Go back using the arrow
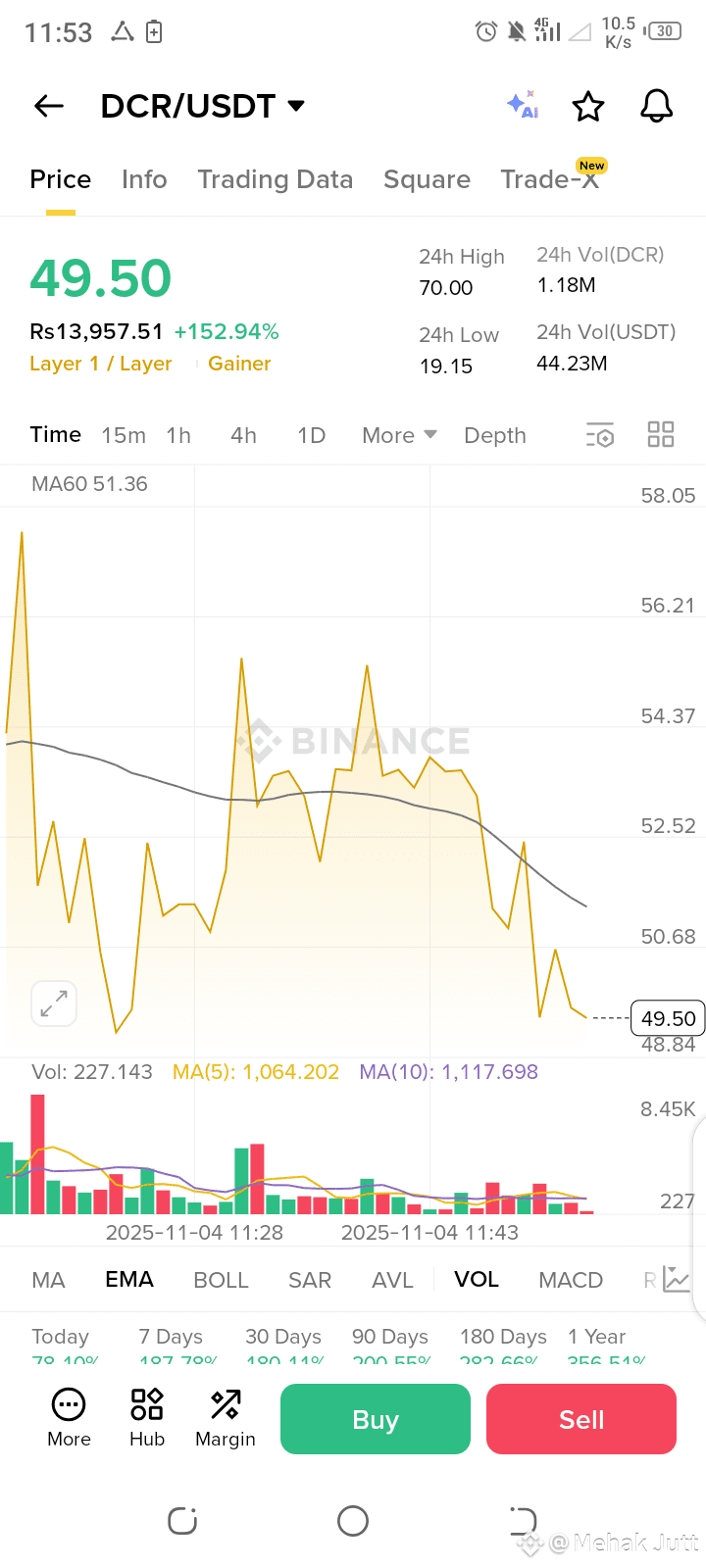 (49, 106)
